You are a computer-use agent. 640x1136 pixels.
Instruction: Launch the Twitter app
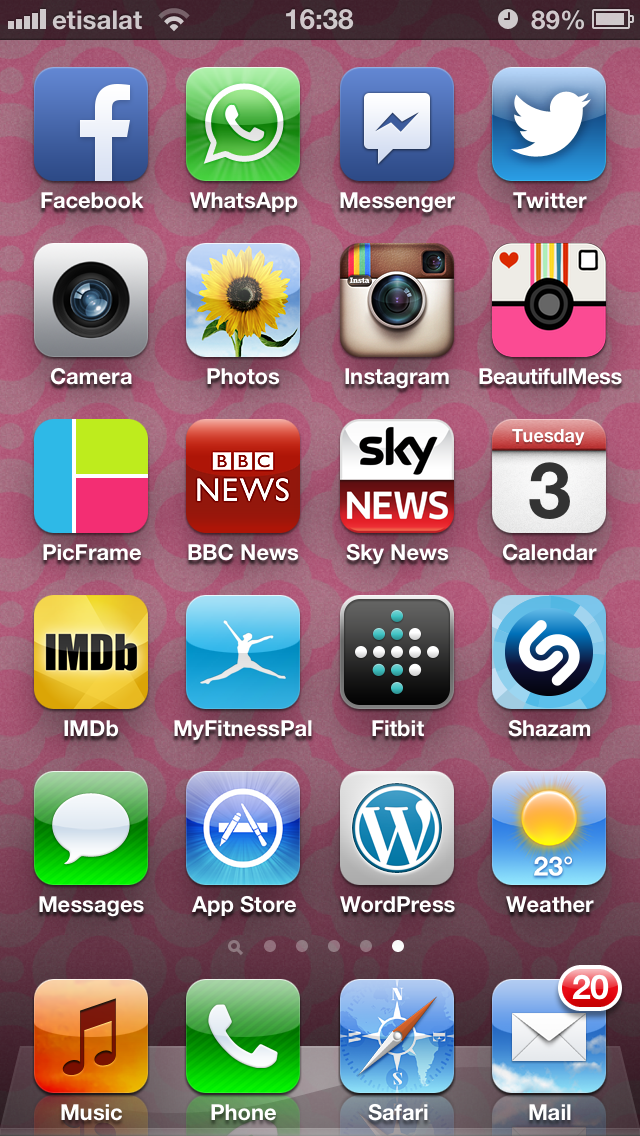(x=549, y=125)
